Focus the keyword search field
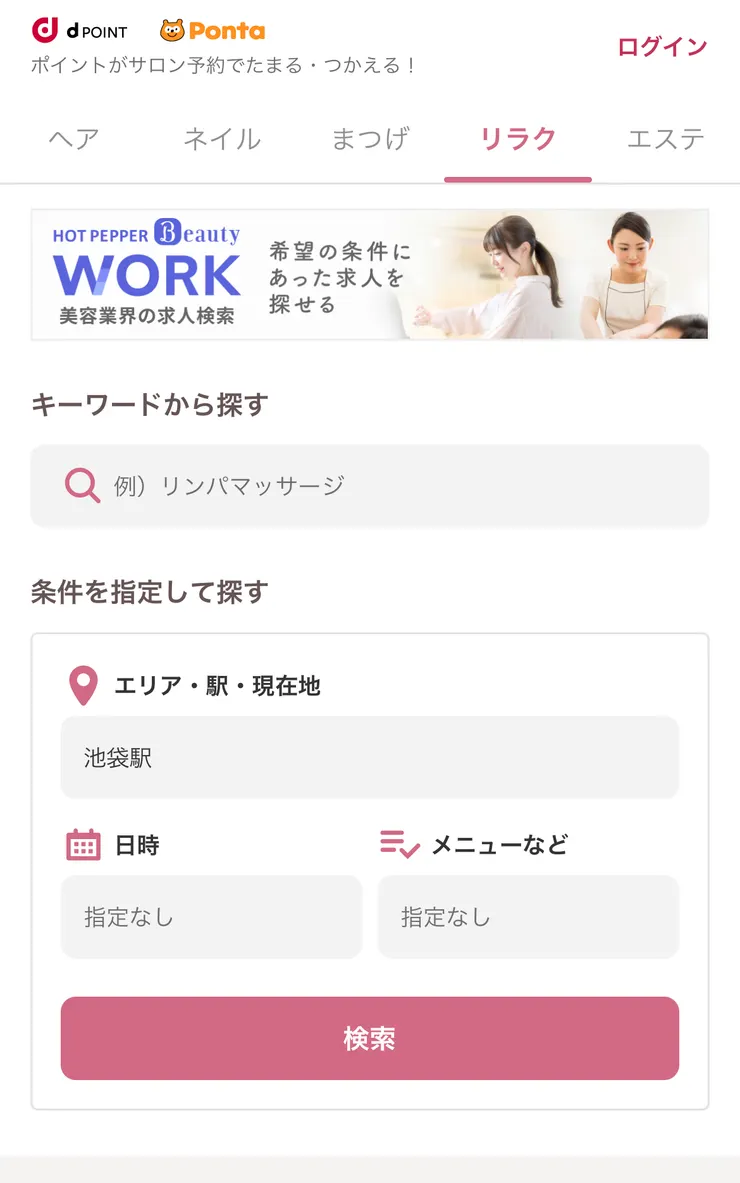The height and width of the screenshot is (1183, 740). [x=370, y=486]
